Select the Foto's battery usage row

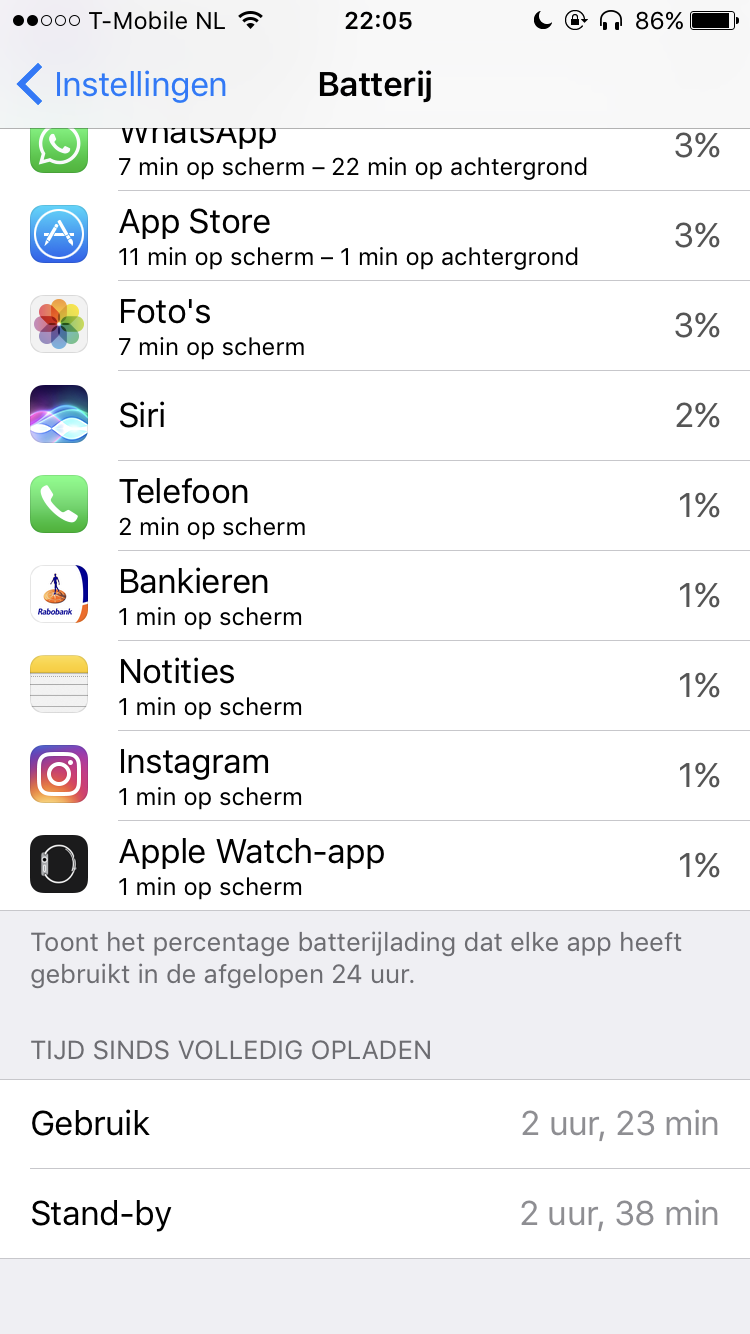pos(375,326)
